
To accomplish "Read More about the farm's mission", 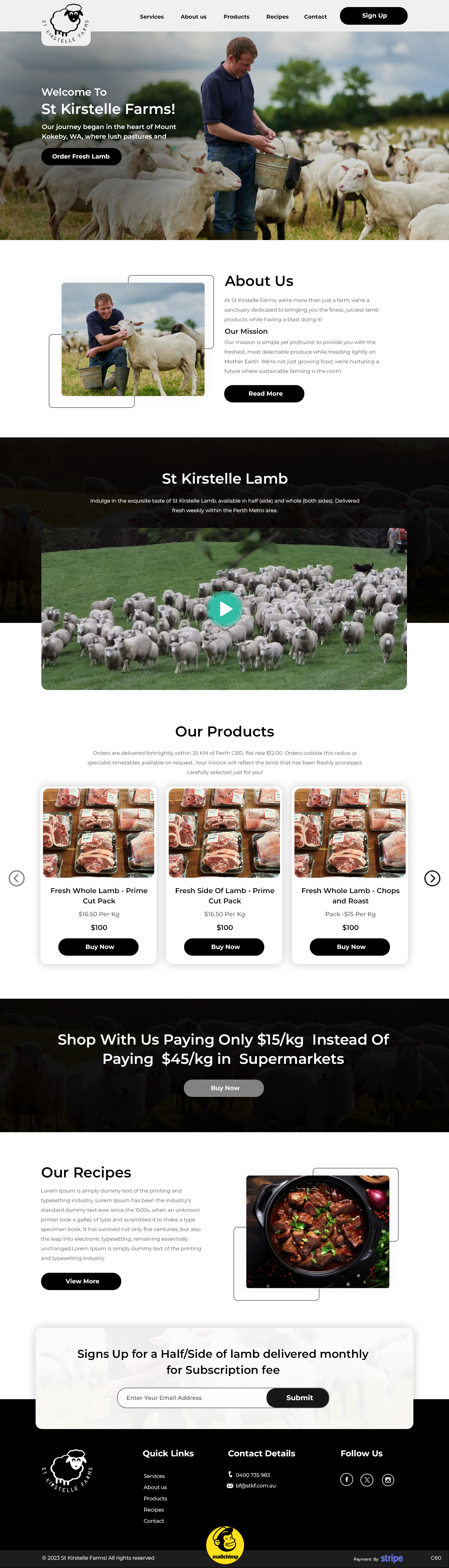I will [264, 394].
